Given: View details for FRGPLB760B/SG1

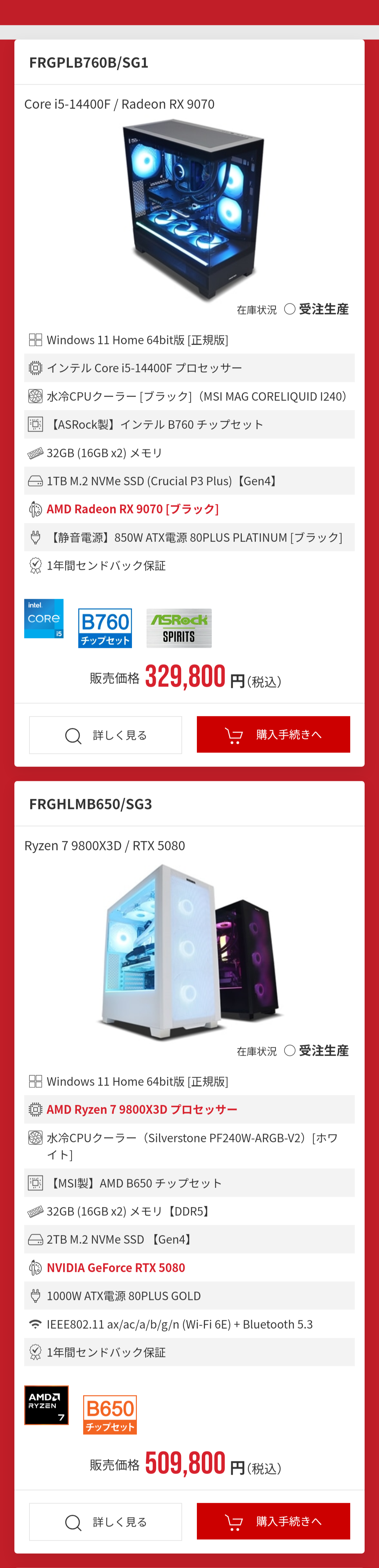Looking at the screenshot, I should (x=105, y=735).
